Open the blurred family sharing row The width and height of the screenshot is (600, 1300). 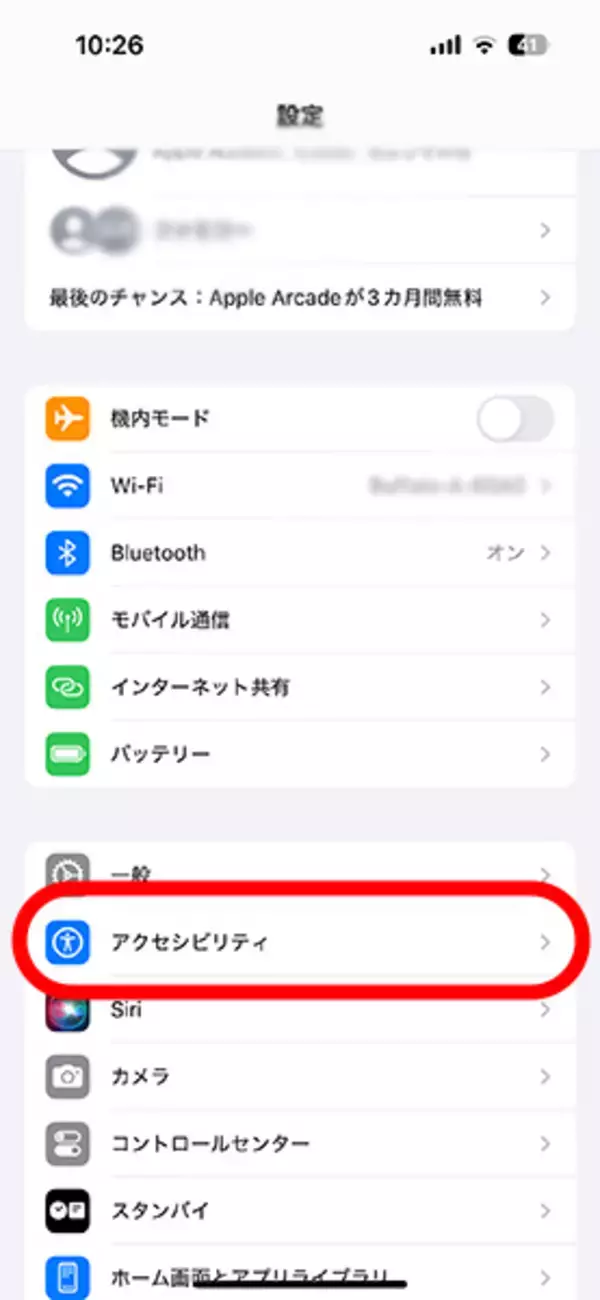[300, 231]
